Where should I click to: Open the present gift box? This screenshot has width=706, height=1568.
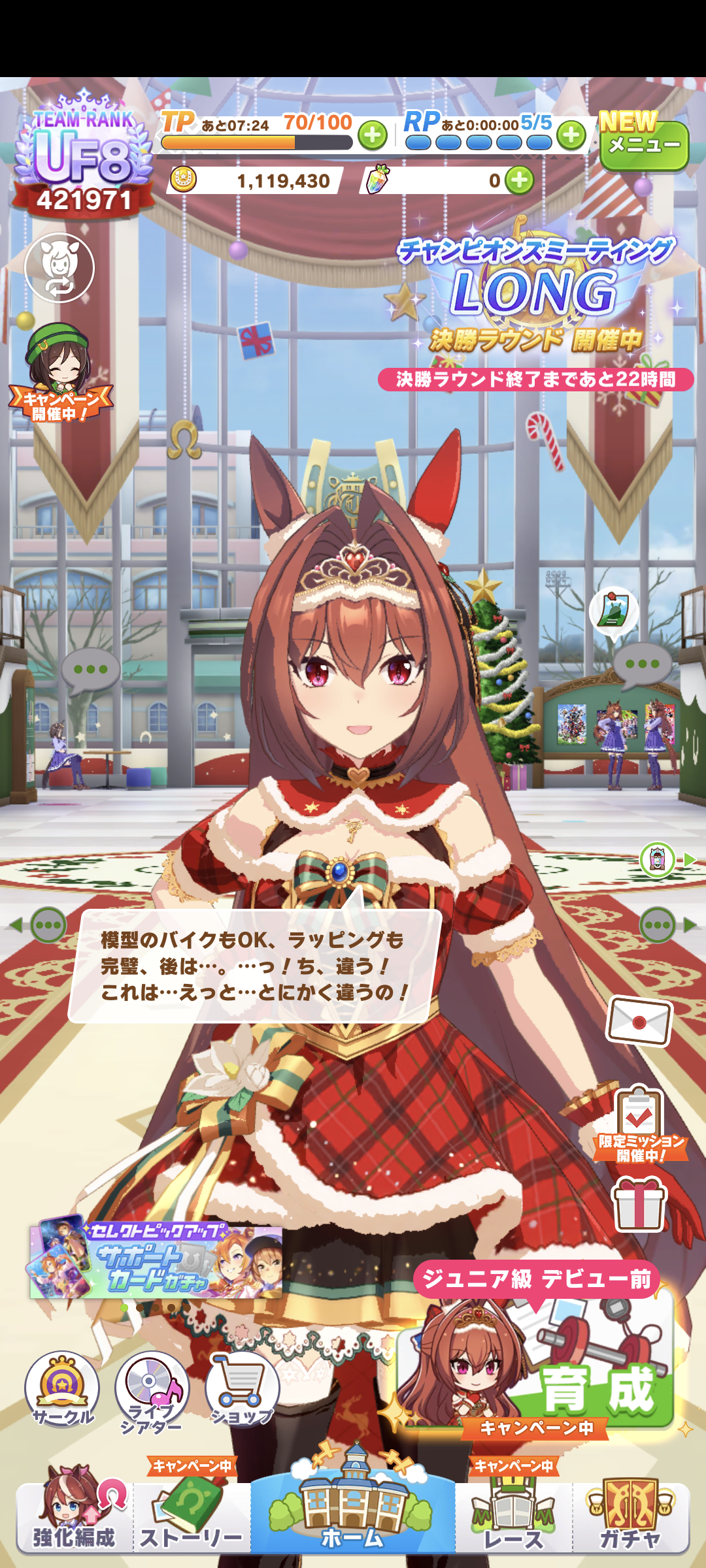click(x=639, y=1203)
